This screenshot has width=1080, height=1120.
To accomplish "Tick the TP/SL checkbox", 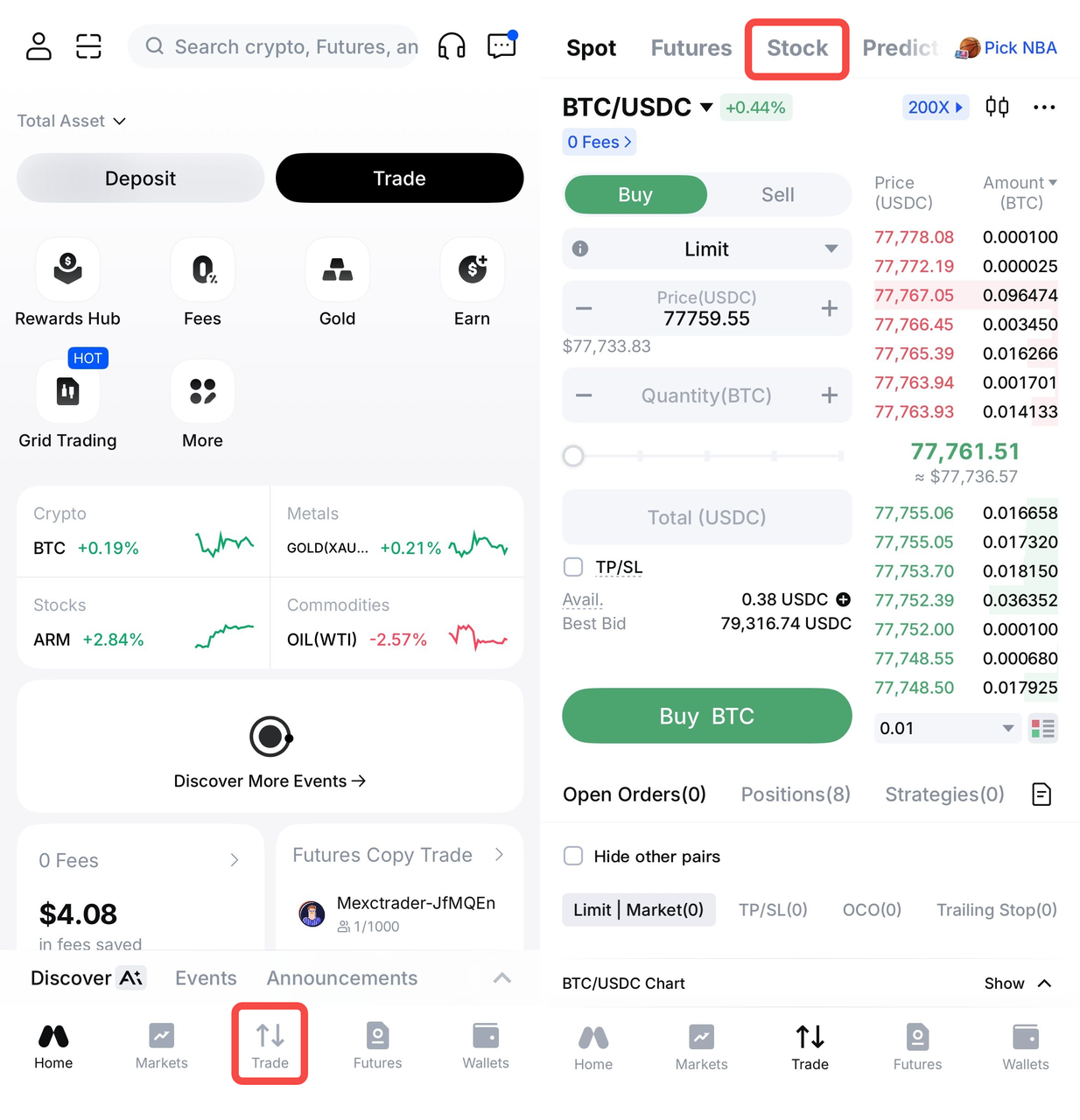I will tap(573, 567).
